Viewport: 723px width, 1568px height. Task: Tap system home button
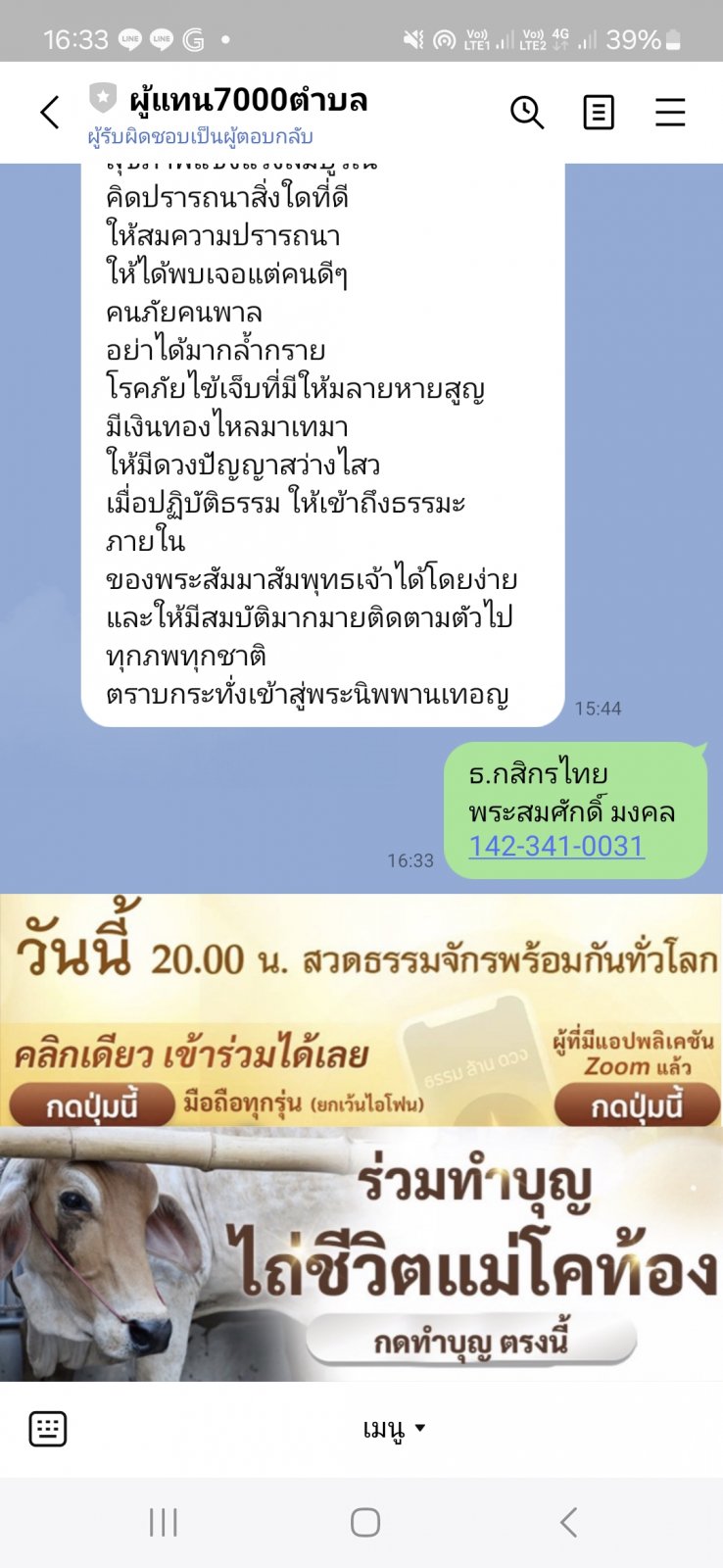tap(365, 1522)
